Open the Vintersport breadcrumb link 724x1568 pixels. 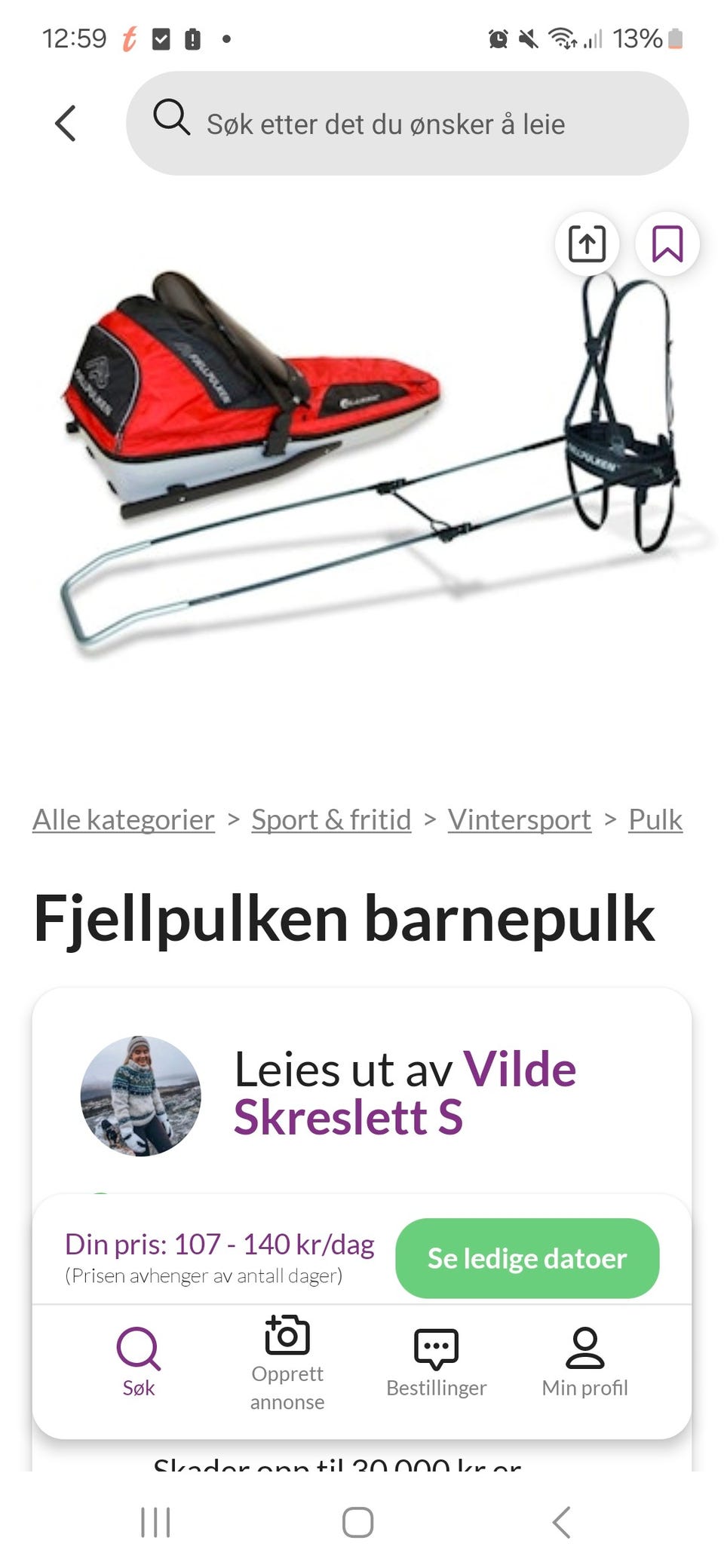(519, 819)
